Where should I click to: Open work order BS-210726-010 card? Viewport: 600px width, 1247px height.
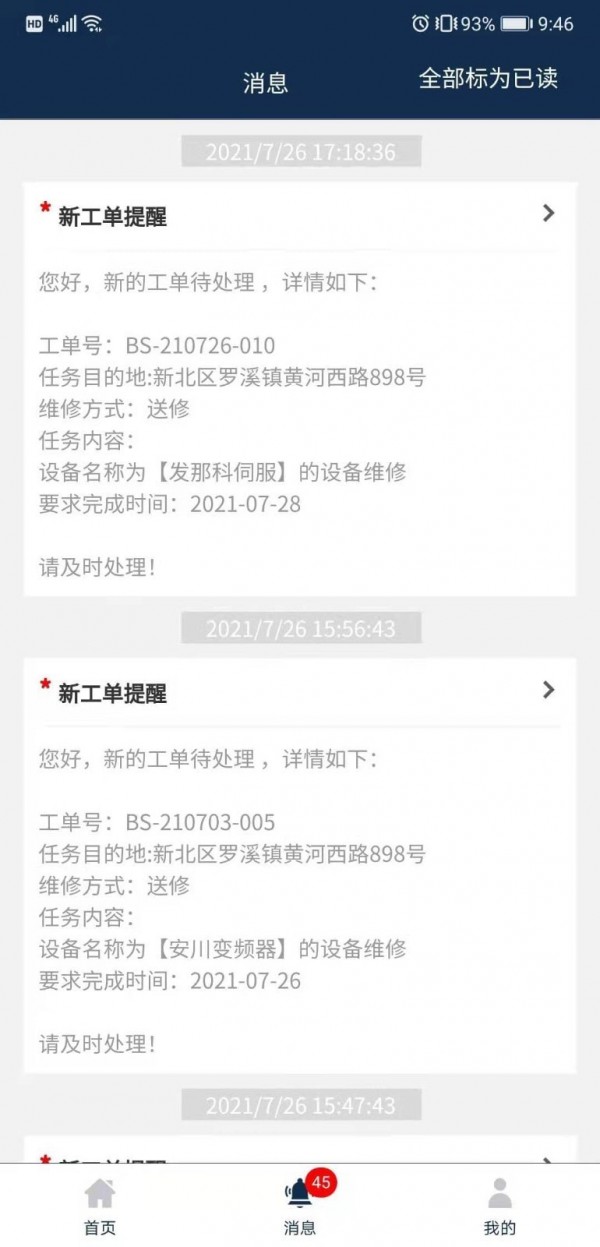[x=300, y=389]
